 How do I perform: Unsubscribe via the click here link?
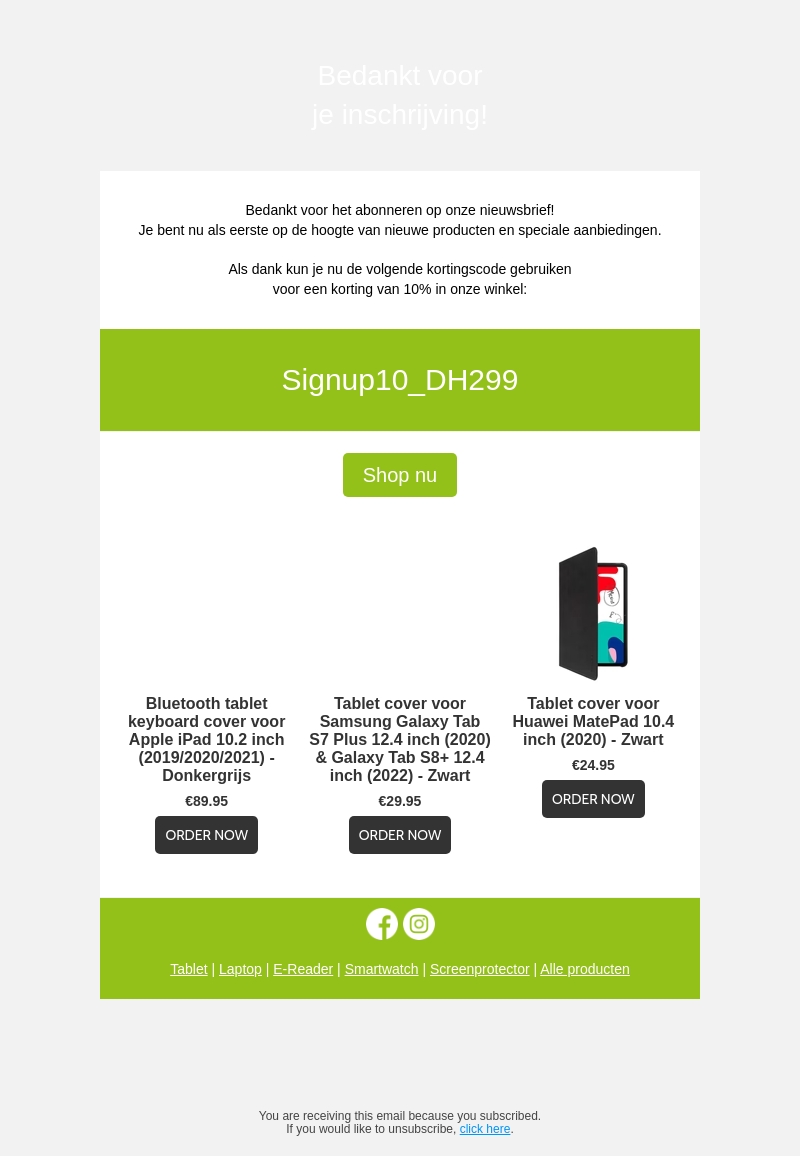(x=485, y=1129)
